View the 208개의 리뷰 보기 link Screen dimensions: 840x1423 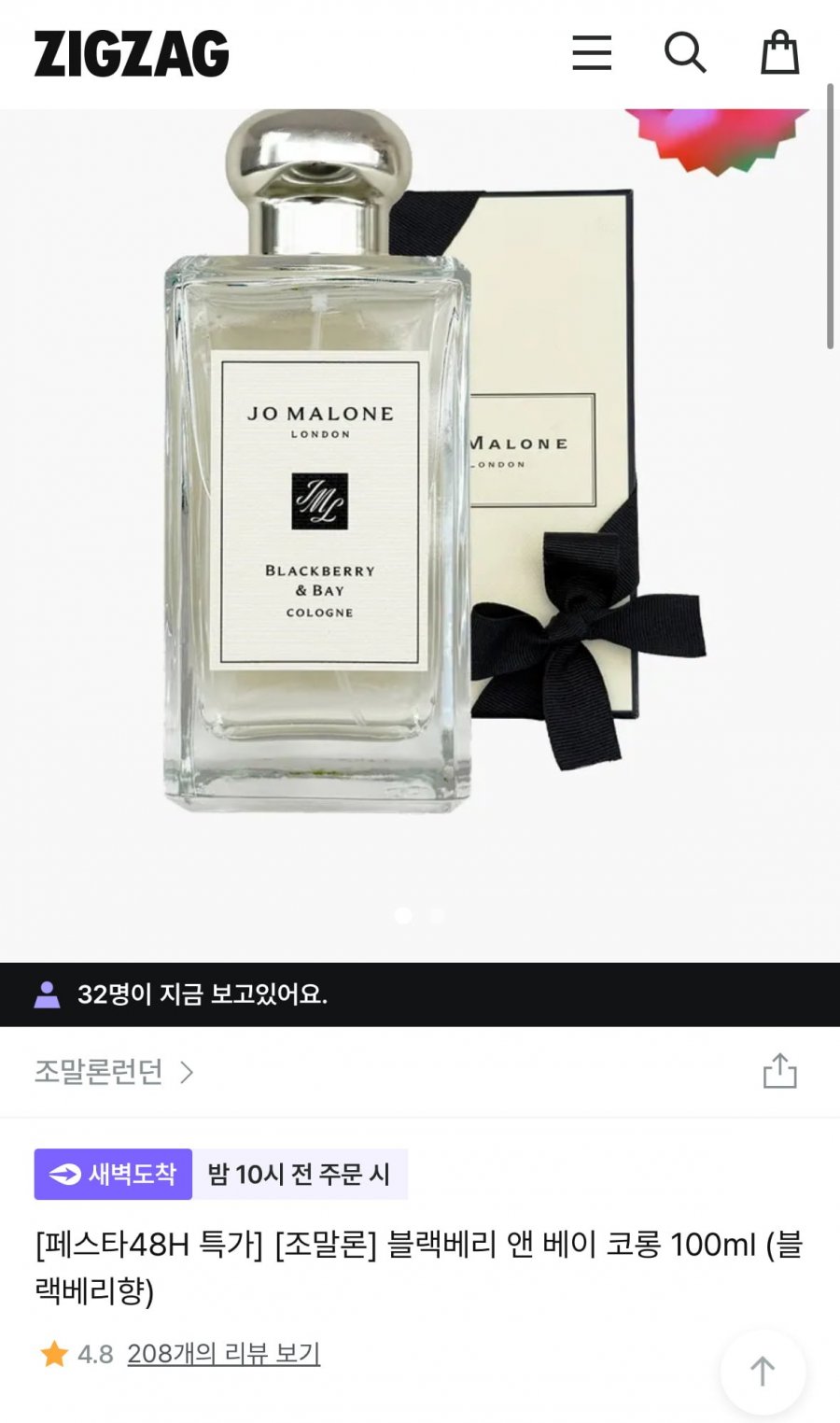coord(223,1354)
